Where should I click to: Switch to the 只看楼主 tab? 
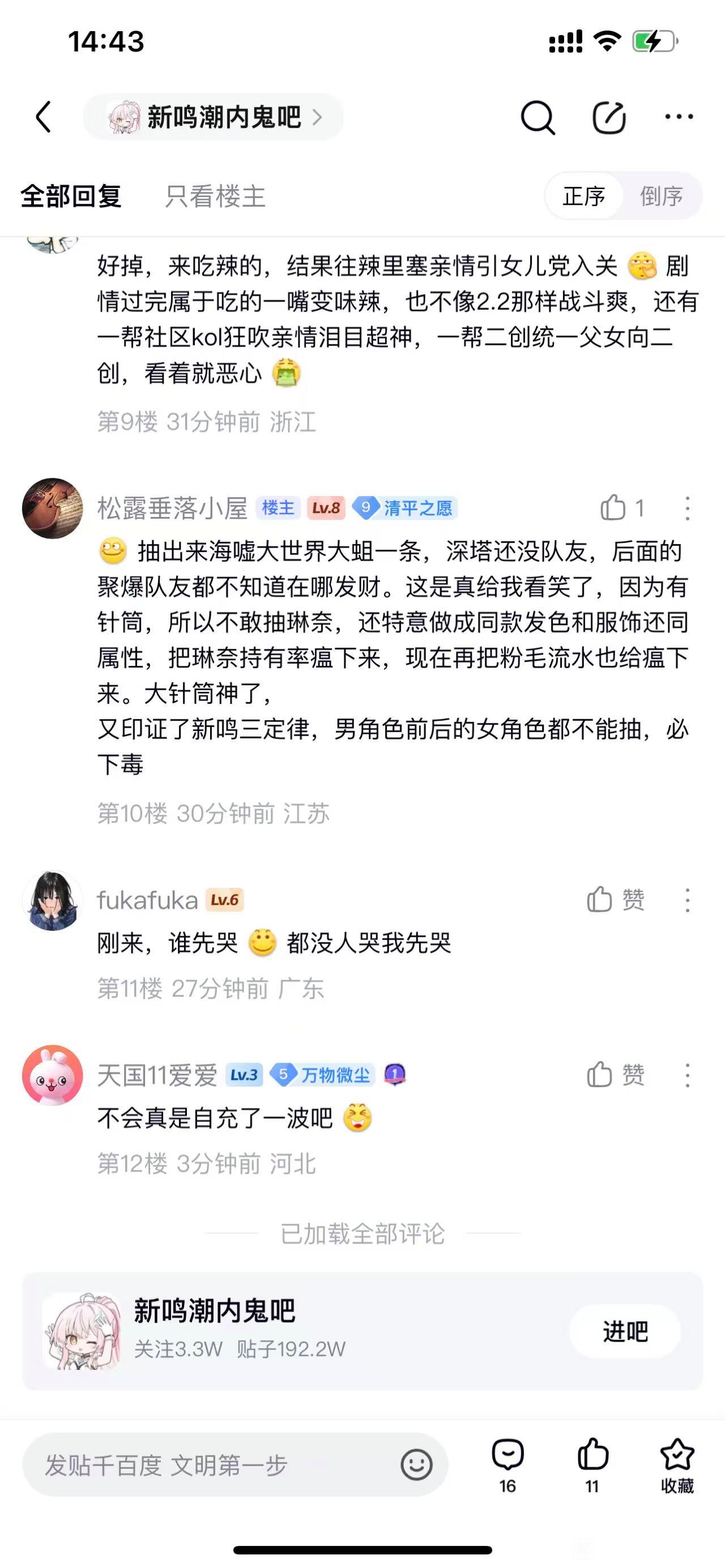[x=215, y=196]
